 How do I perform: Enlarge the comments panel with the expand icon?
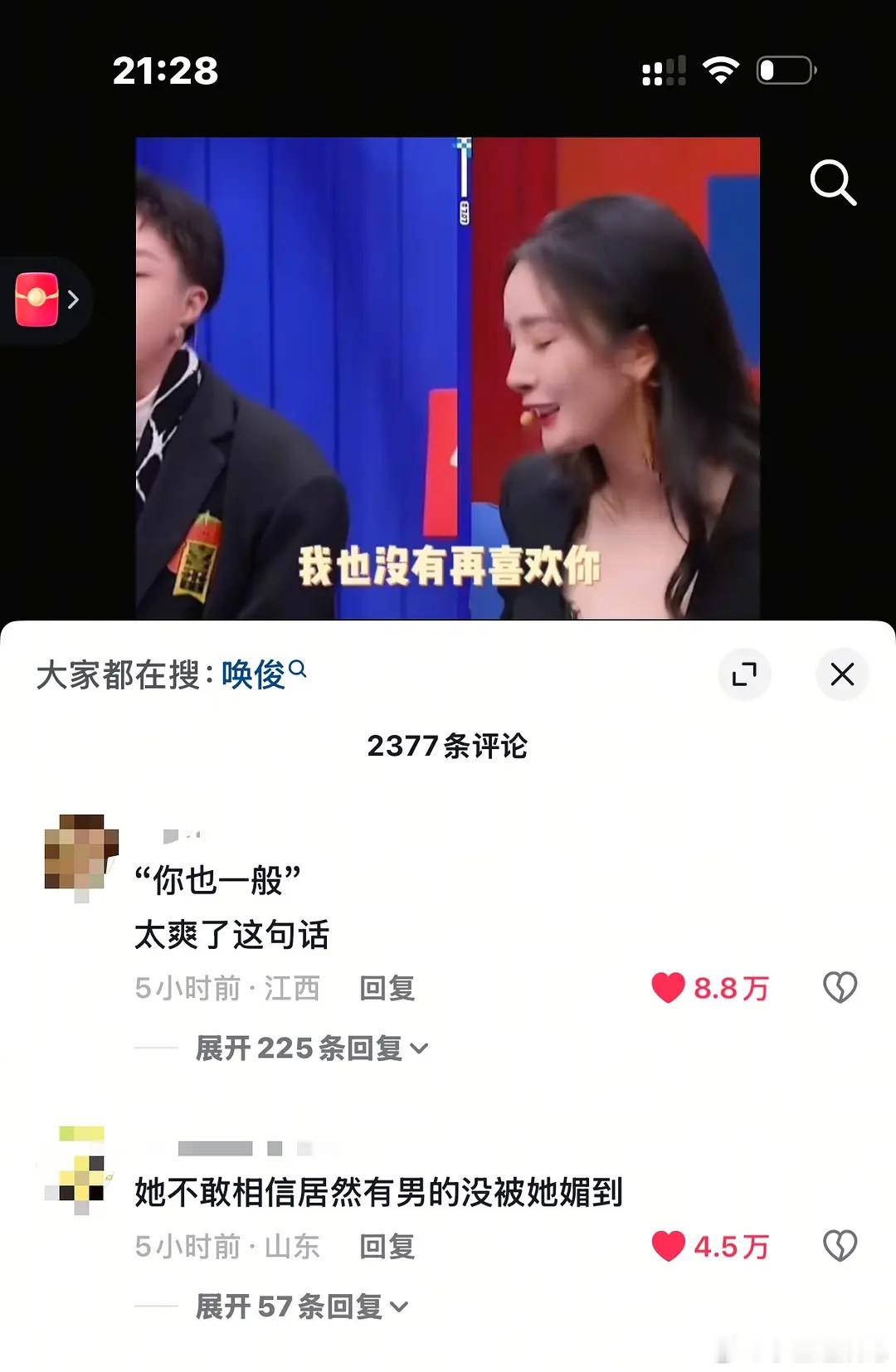744,674
